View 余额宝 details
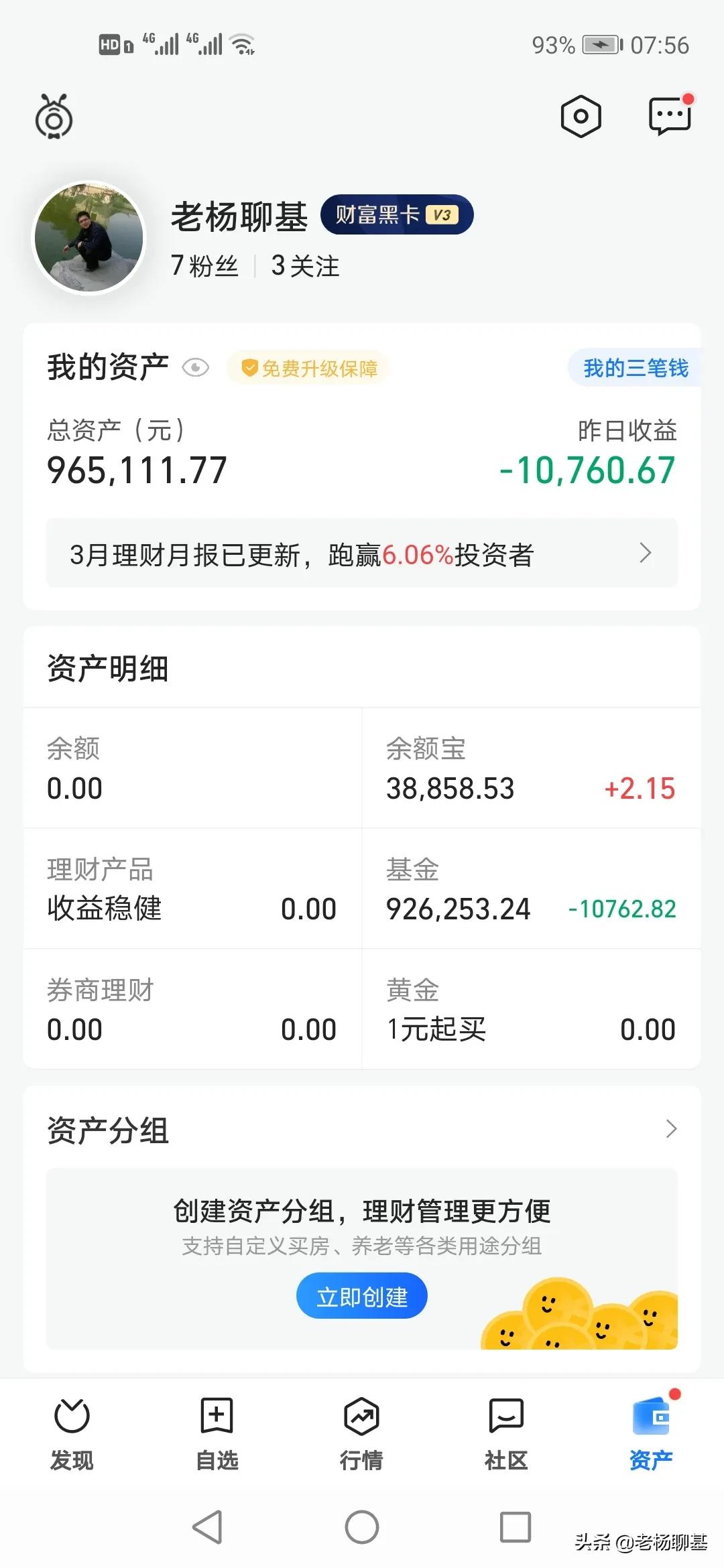The image size is (724, 1568). (x=530, y=768)
